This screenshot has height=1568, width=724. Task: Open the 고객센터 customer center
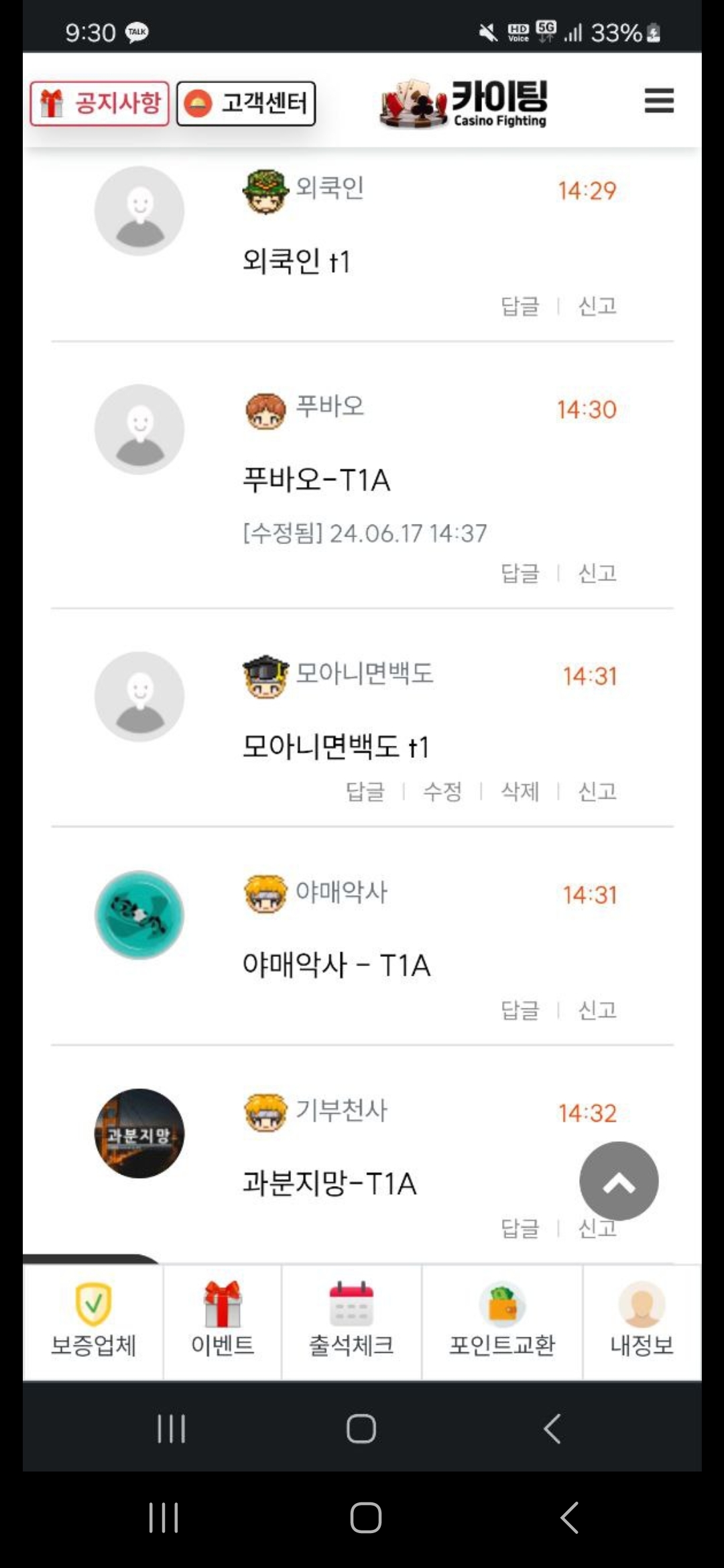click(x=246, y=103)
